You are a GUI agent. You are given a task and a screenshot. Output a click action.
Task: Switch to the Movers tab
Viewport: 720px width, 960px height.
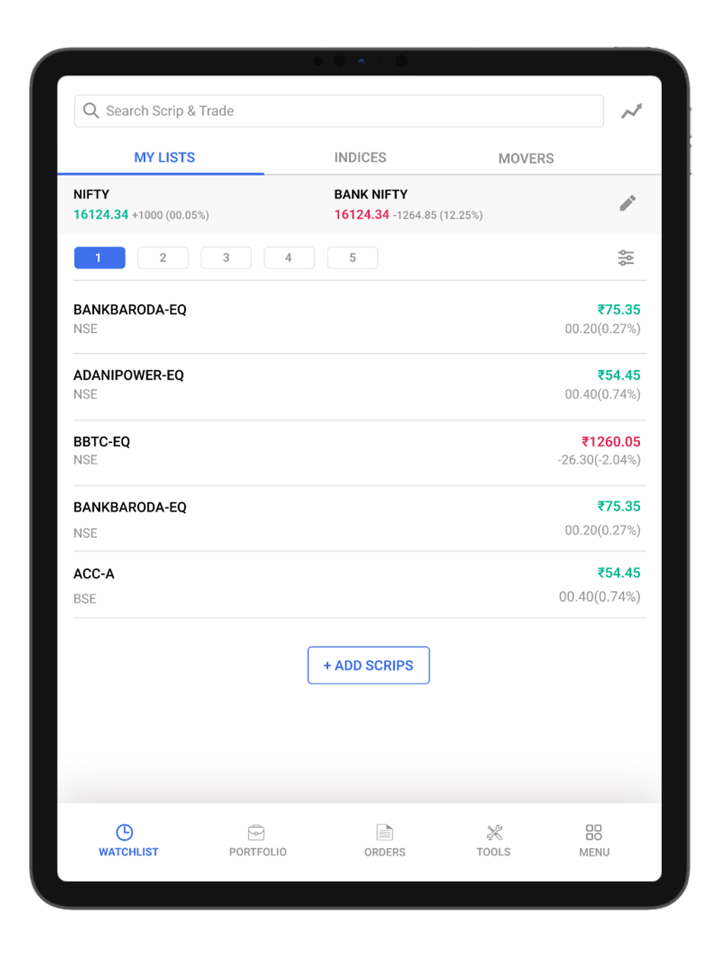(526, 158)
